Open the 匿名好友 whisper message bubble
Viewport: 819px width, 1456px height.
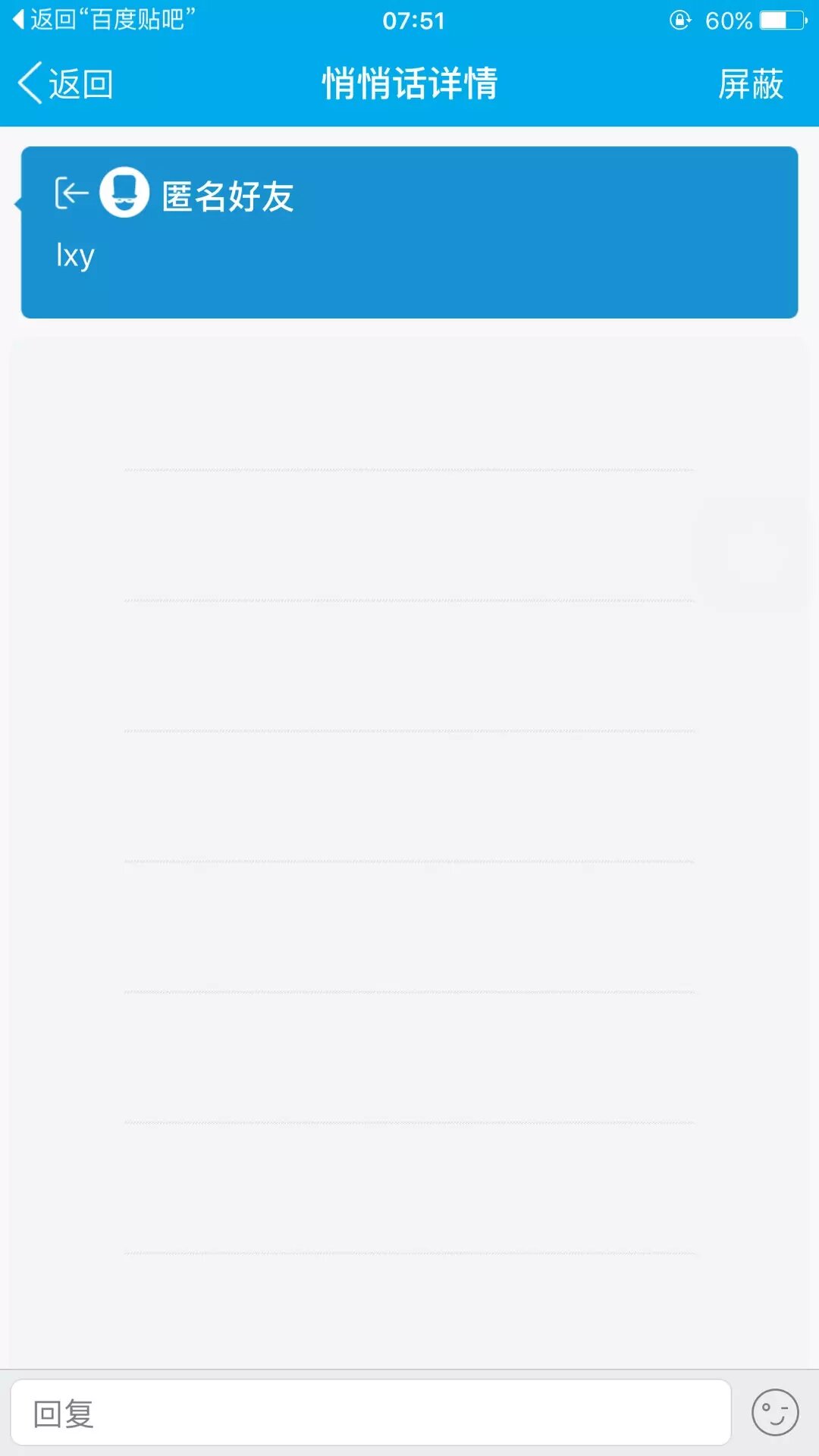(x=409, y=232)
